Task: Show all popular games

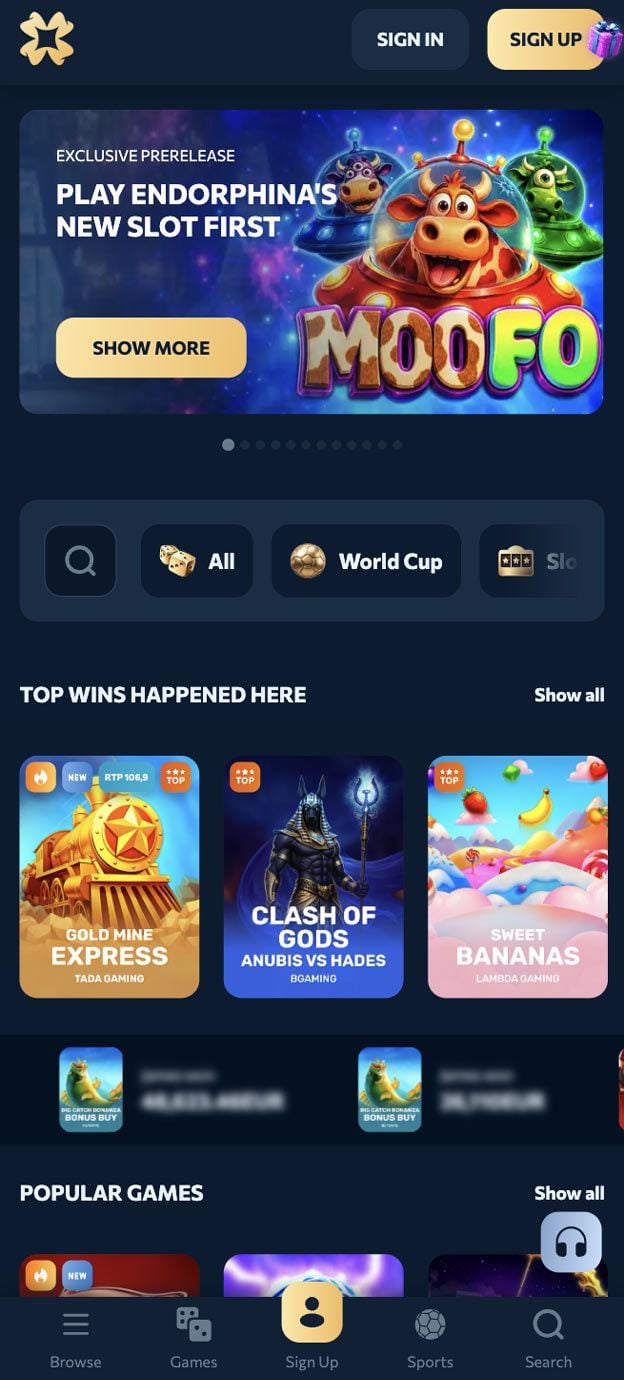Action: point(569,1193)
